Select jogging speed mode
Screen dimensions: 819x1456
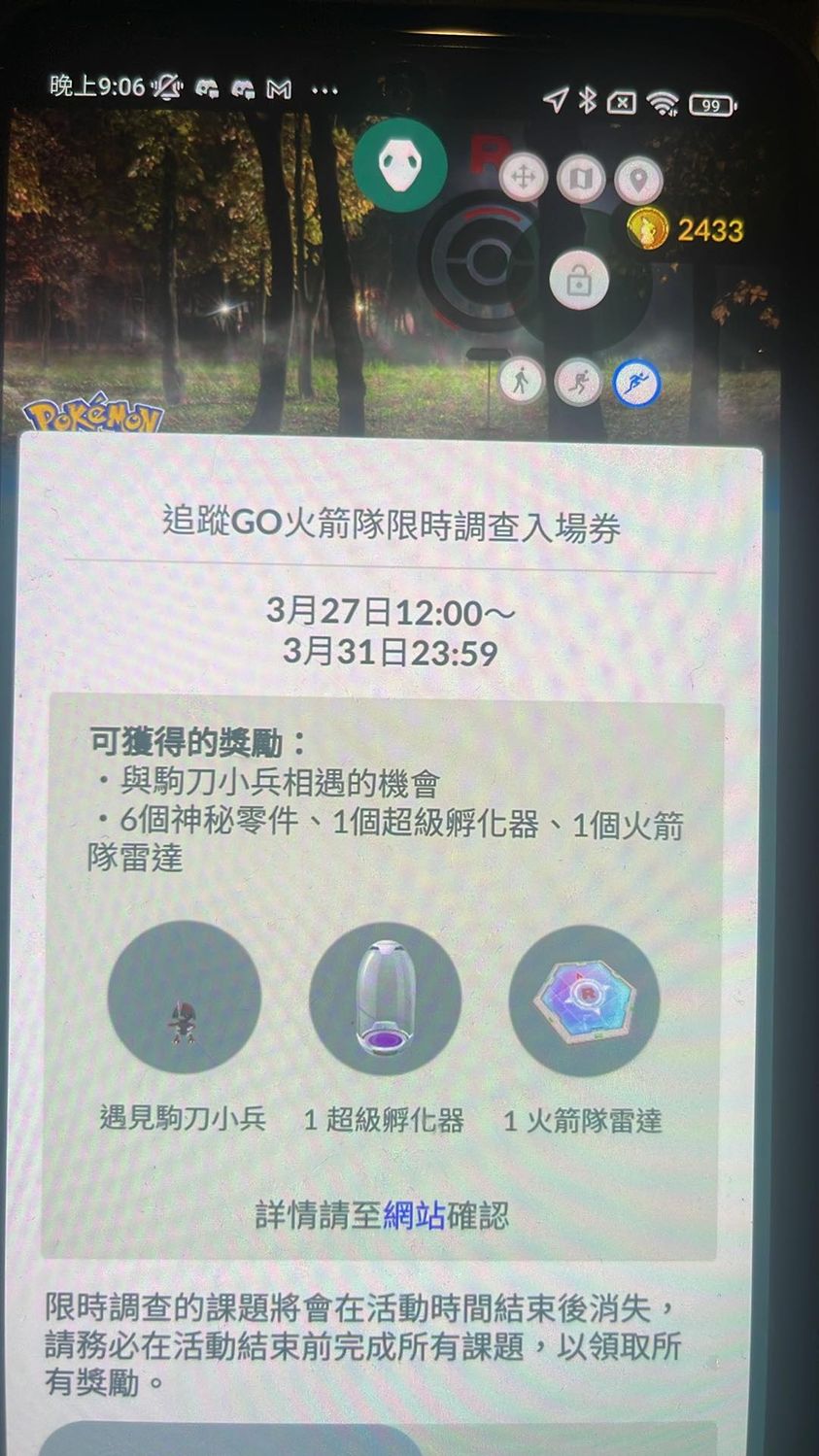(578, 382)
